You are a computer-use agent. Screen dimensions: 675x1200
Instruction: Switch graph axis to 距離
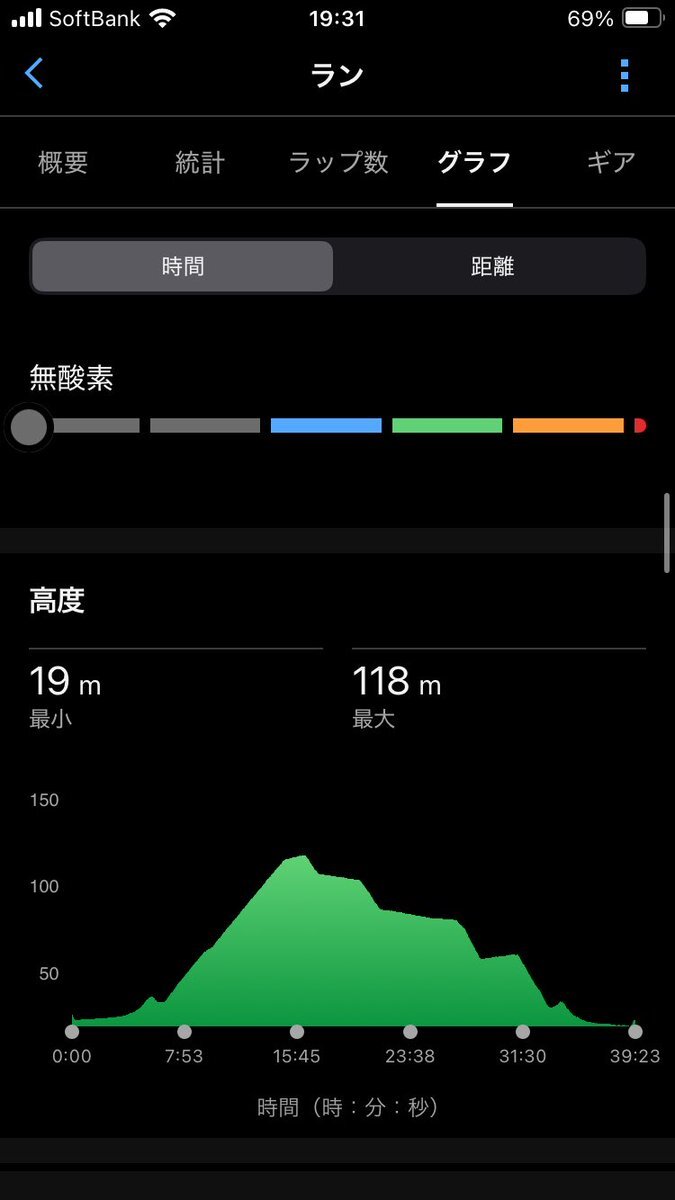pyautogui.click(x=492, y=266)
